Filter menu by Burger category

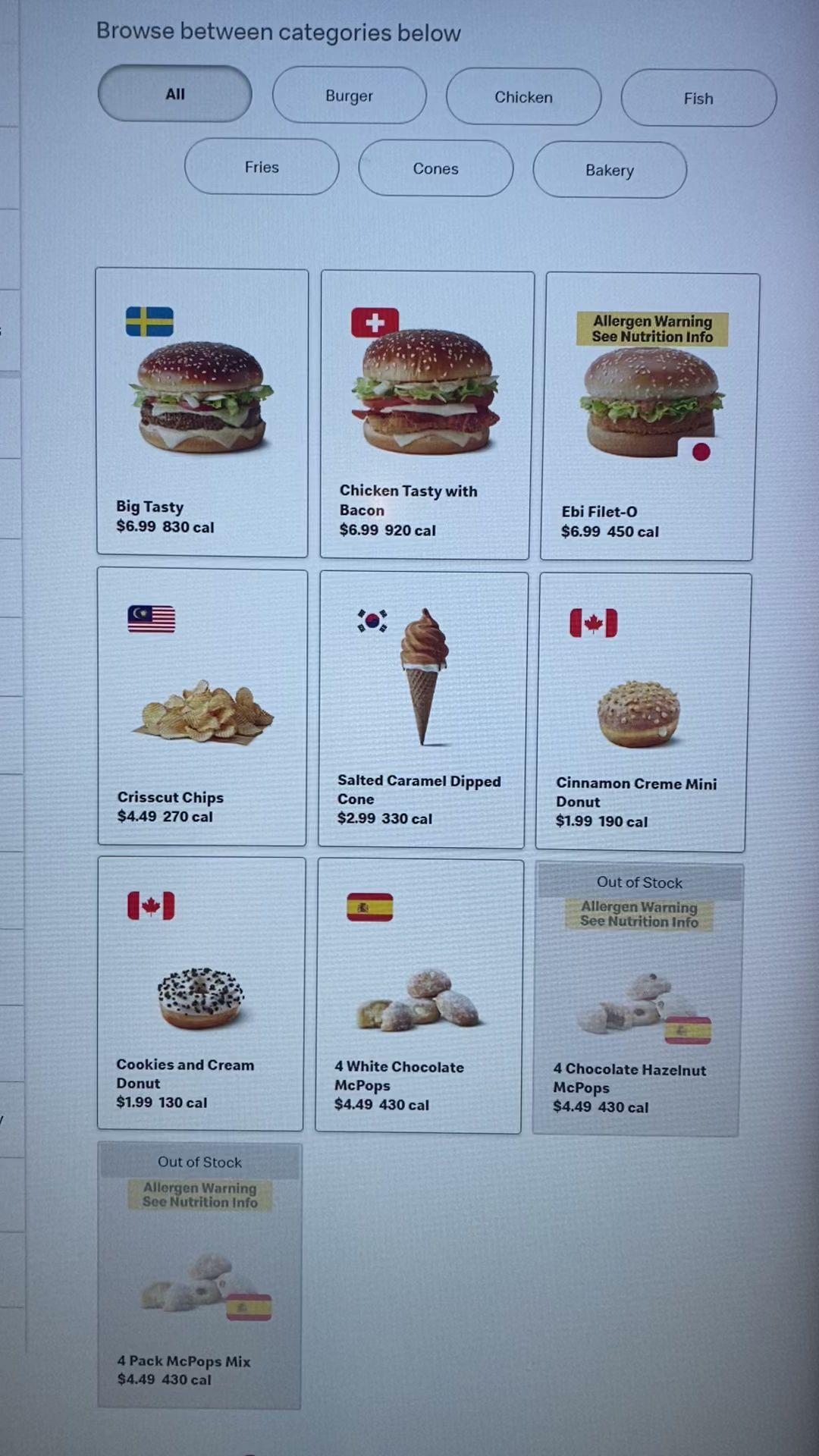349,96
